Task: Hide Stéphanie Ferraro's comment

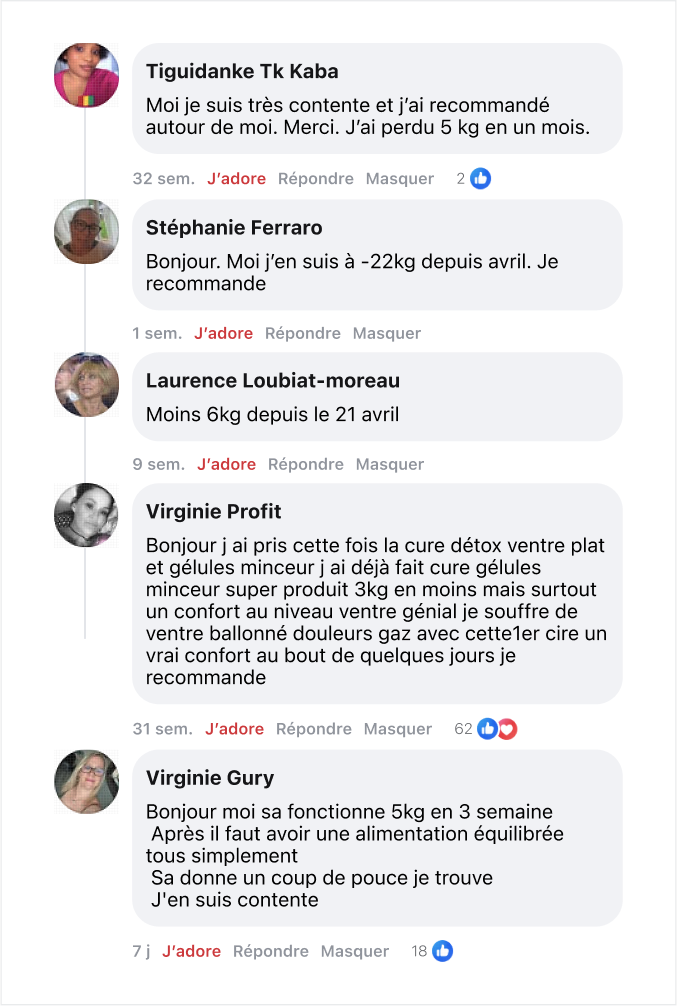Action: pyautogui.click(x=386, y=333)
